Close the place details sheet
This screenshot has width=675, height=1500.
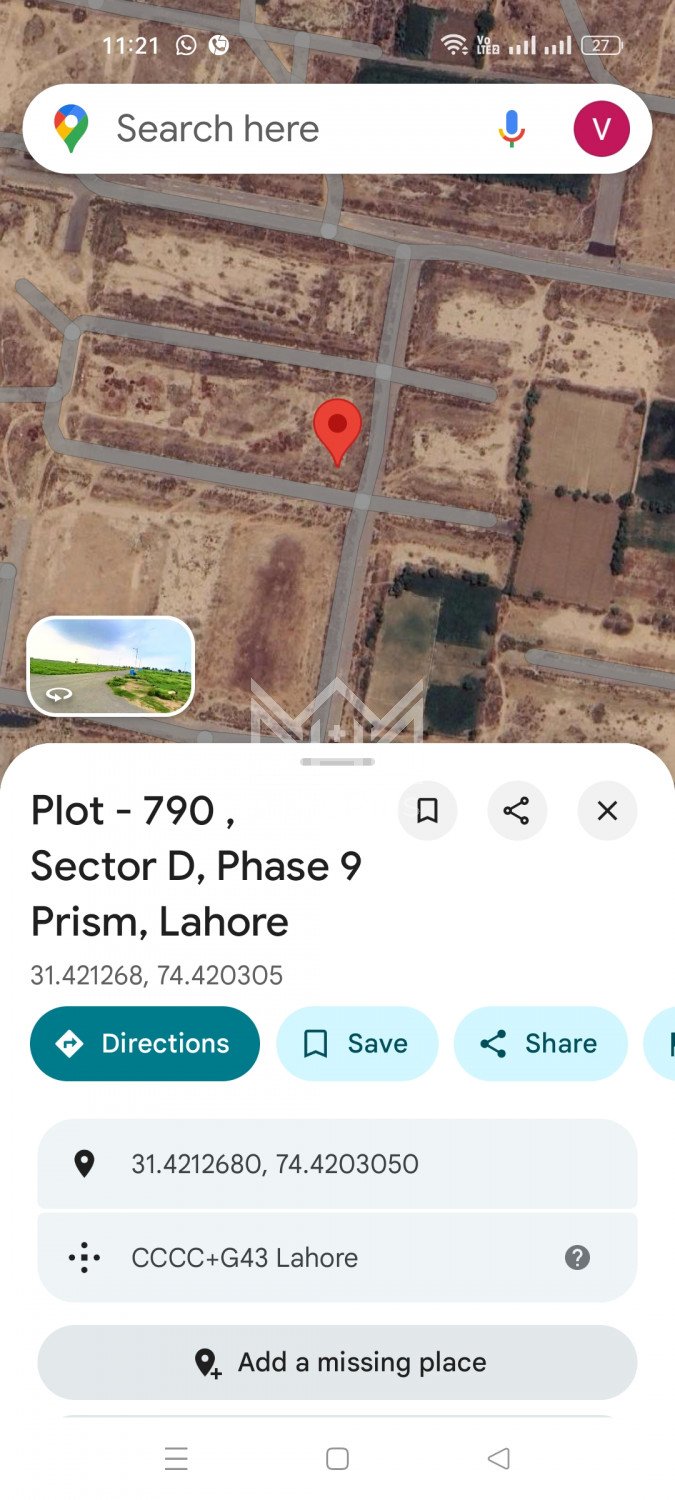click(607, 811)
